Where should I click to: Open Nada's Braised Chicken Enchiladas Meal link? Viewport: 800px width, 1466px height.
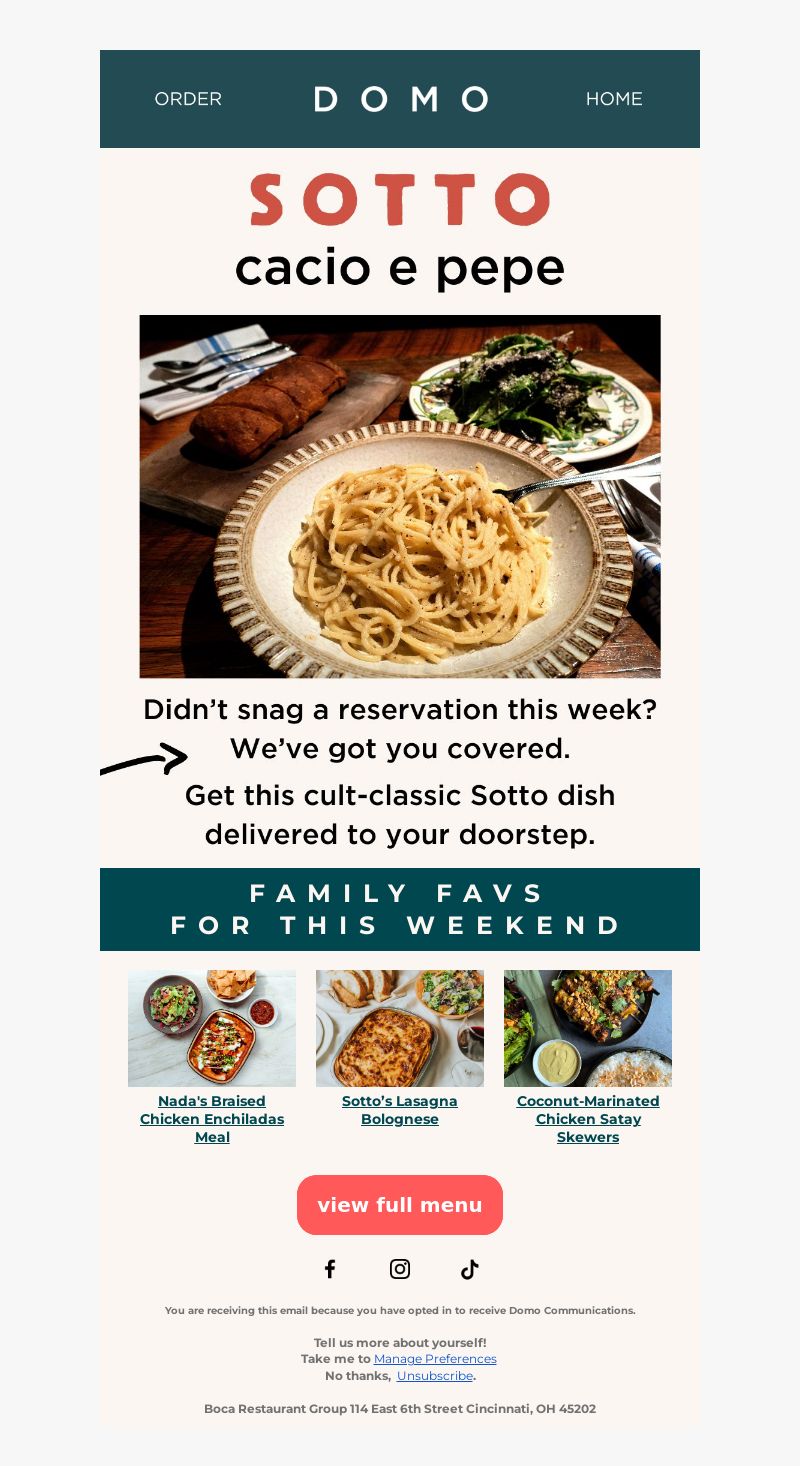[x=212, y=1119]
